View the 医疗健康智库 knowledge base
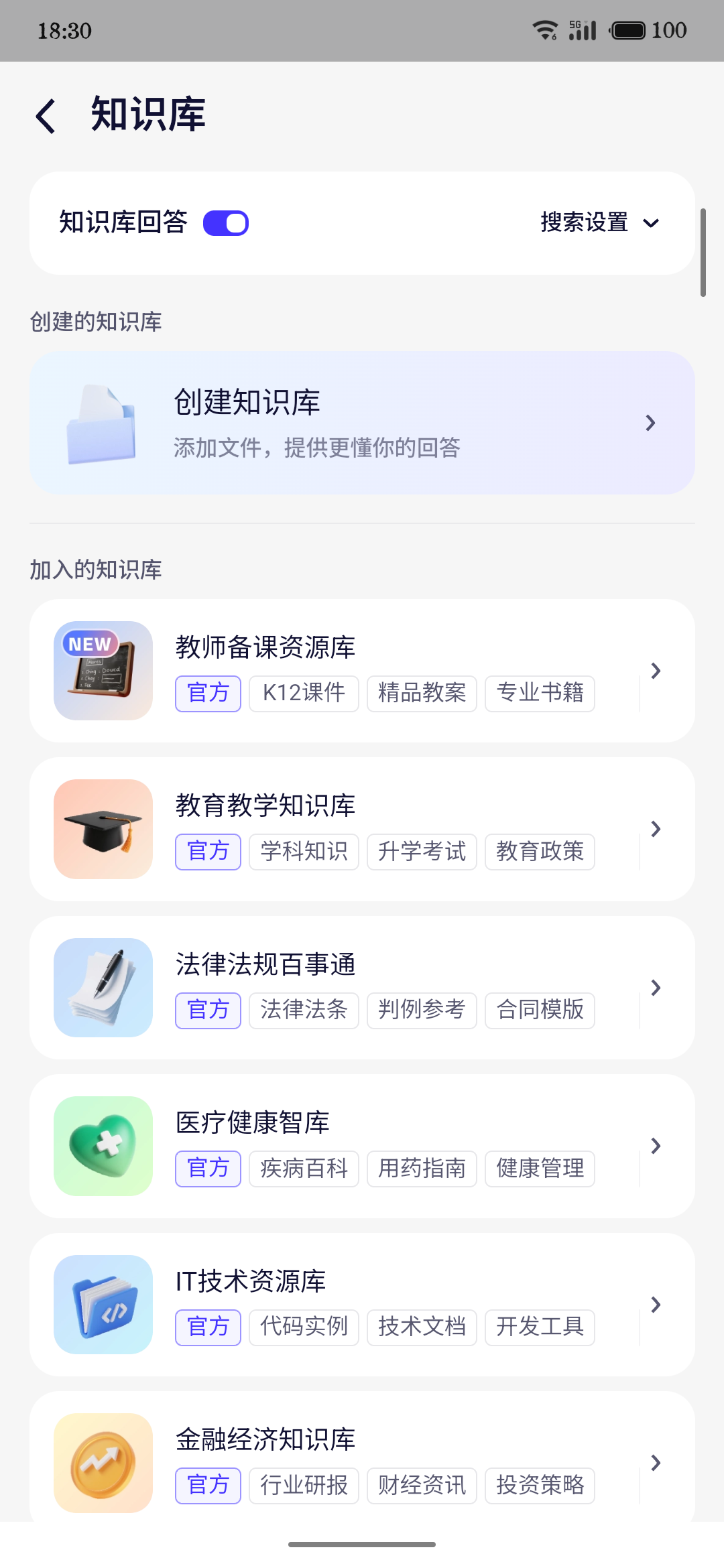This screenshot has height=1568, width=724. coord(362,1146)
